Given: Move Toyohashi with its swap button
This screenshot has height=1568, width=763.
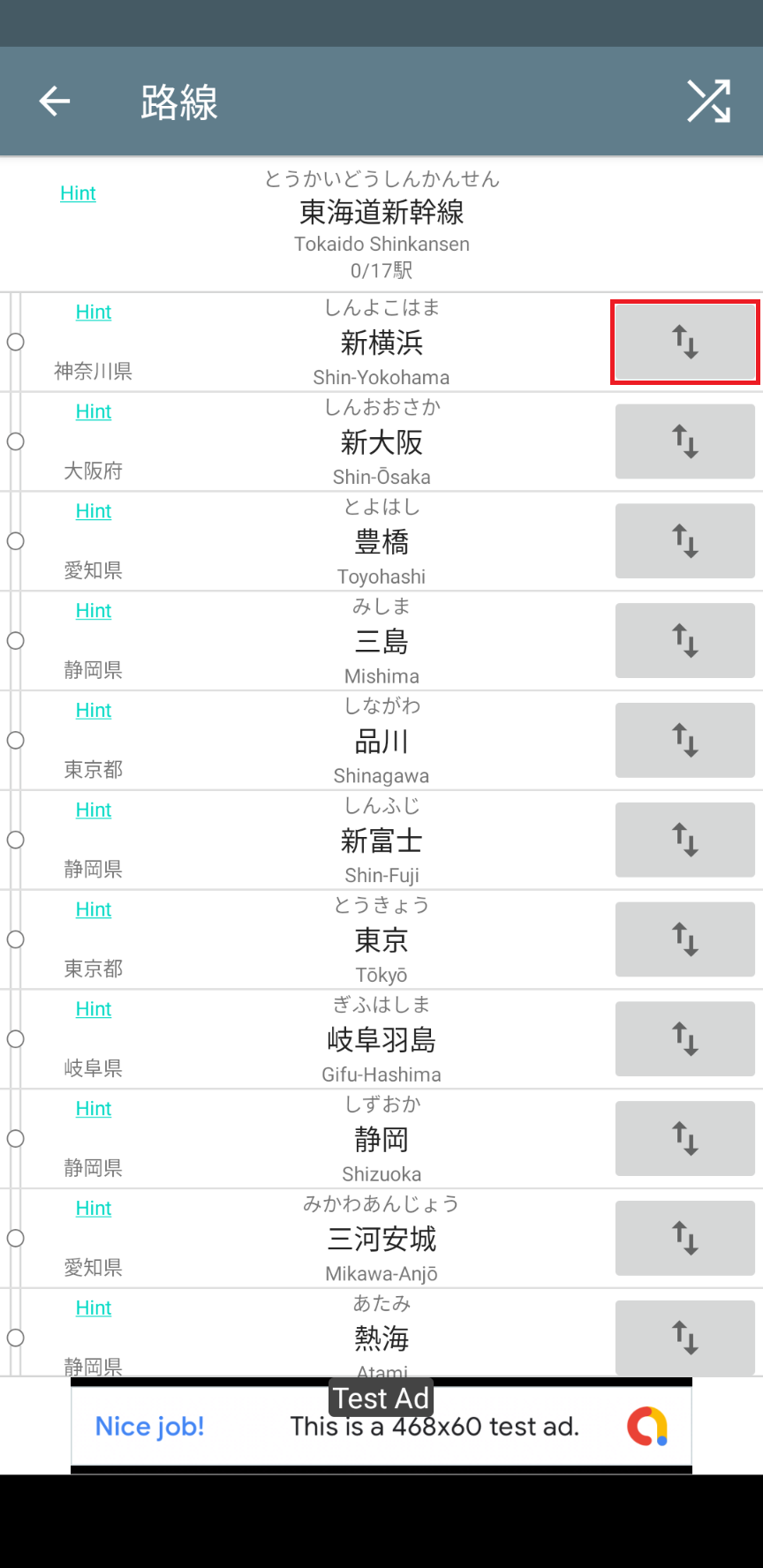Looking at the screenshot, I should [x=684, y=541].
